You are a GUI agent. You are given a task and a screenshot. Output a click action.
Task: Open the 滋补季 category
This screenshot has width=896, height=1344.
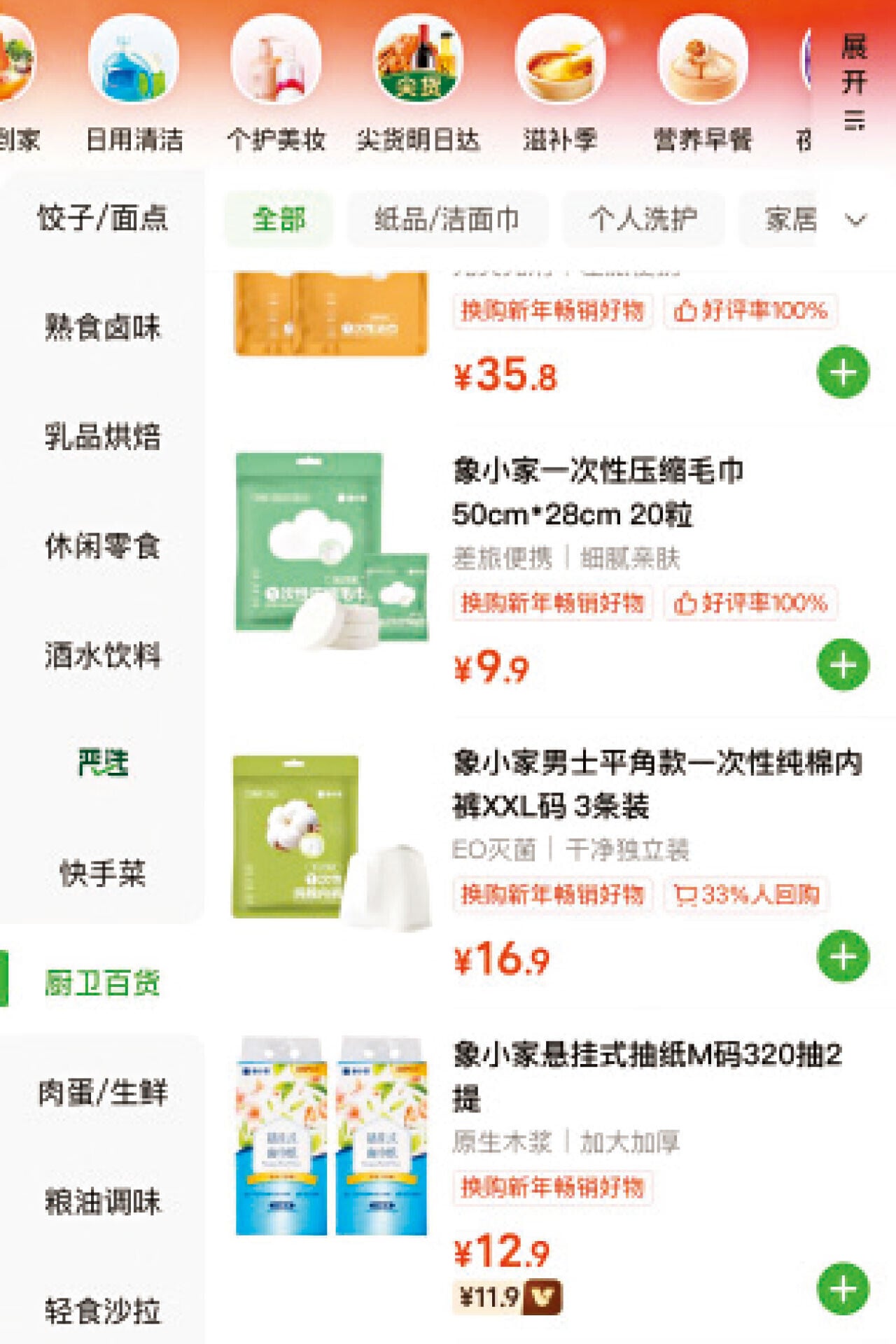point(560,84)
